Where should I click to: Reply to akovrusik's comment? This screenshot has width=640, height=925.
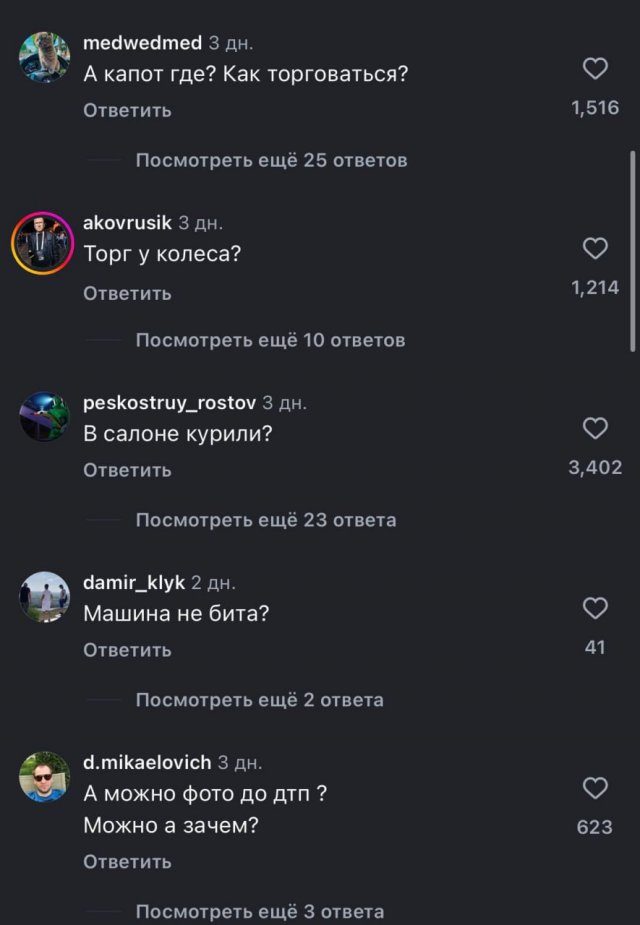(x=127, y=293)
